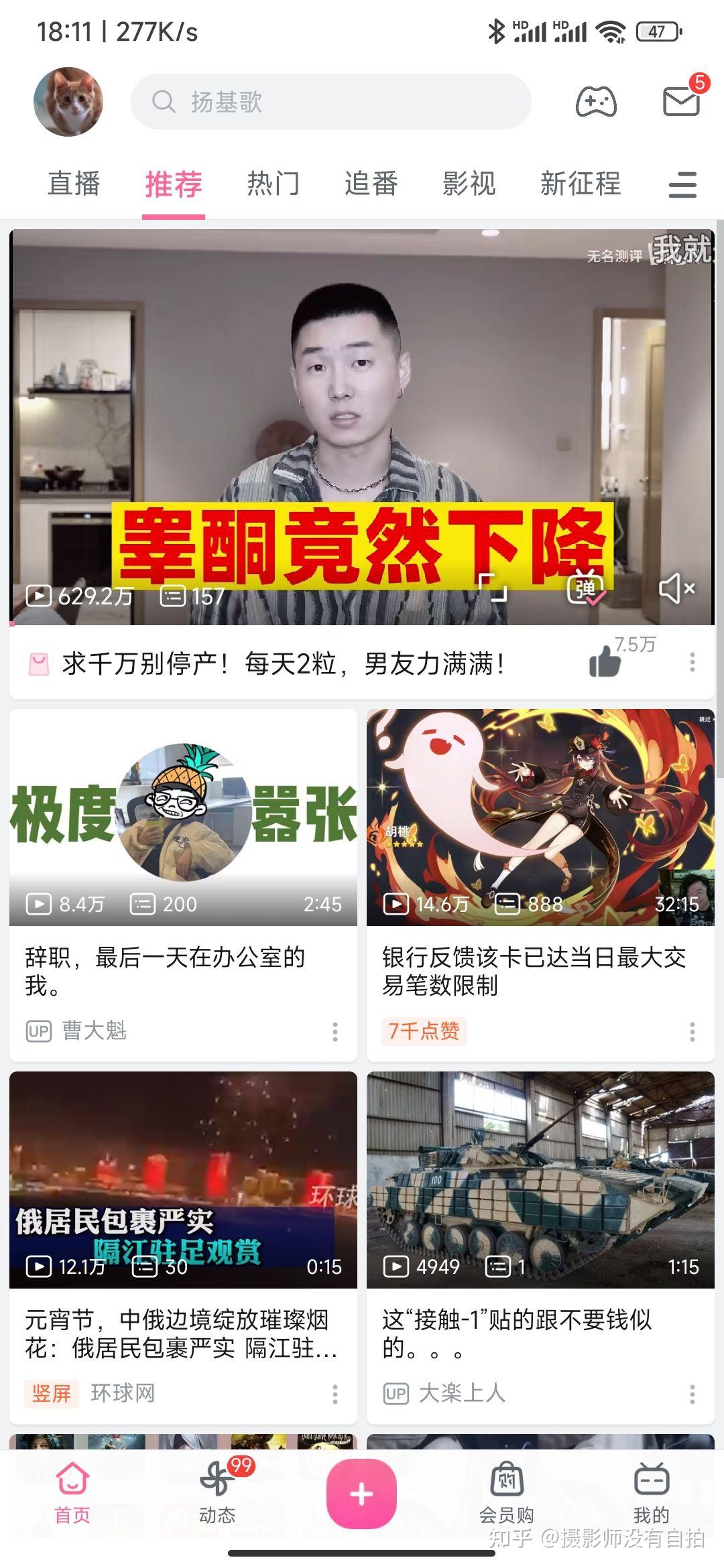
Task: Expand the channel list menu icon
Action: [682, 184]
